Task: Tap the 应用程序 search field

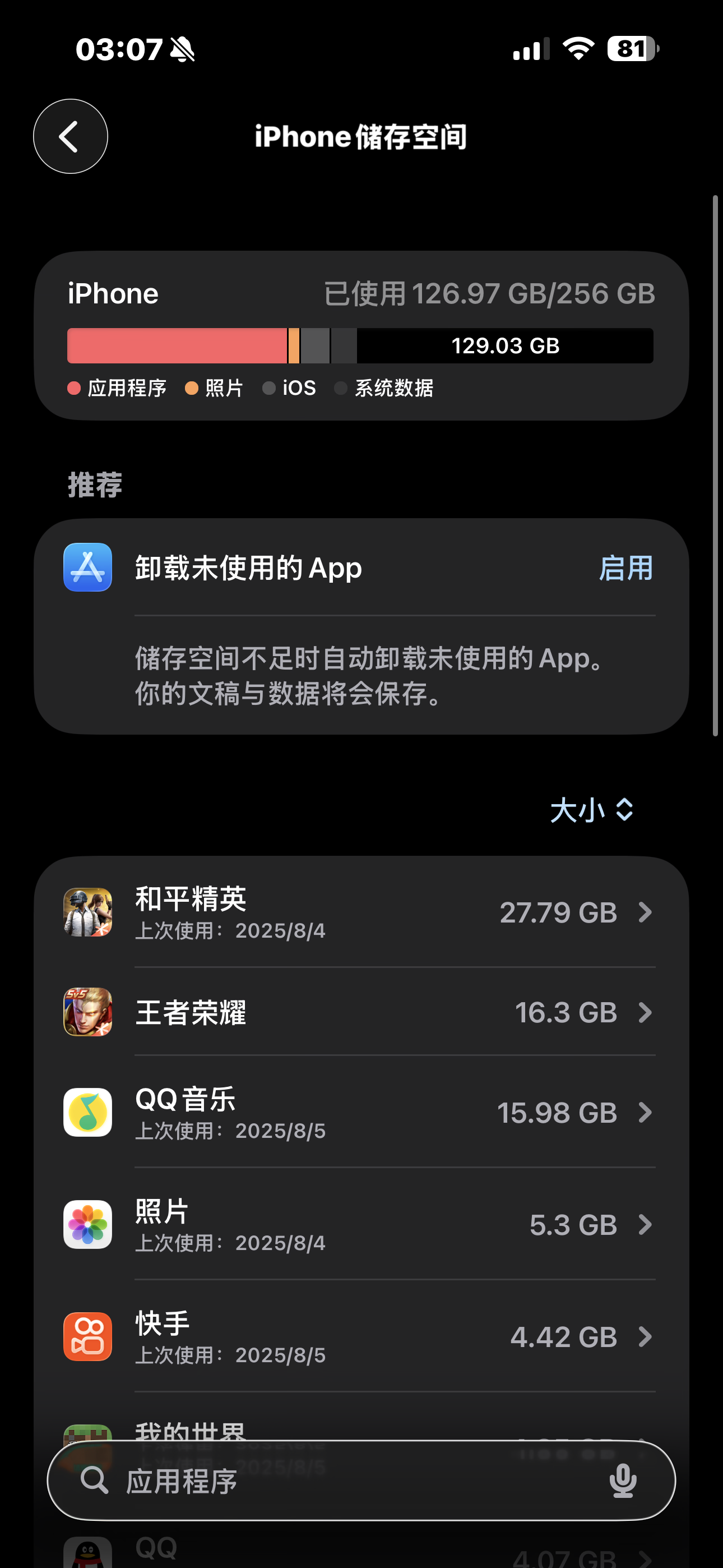Action: 341,1481
